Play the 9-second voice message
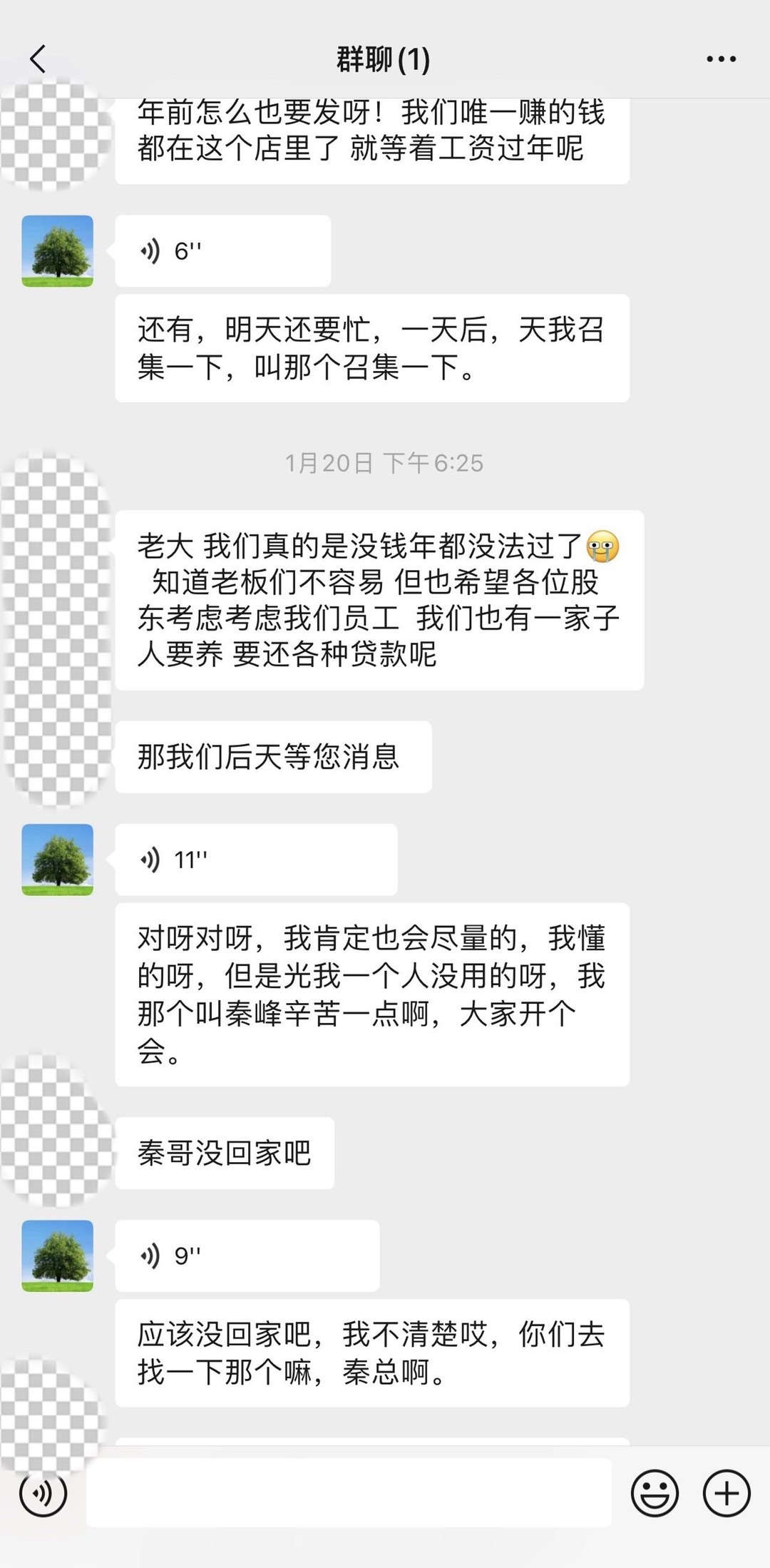The width and height of the screenshot is (770, 1568). [247, 1256]
